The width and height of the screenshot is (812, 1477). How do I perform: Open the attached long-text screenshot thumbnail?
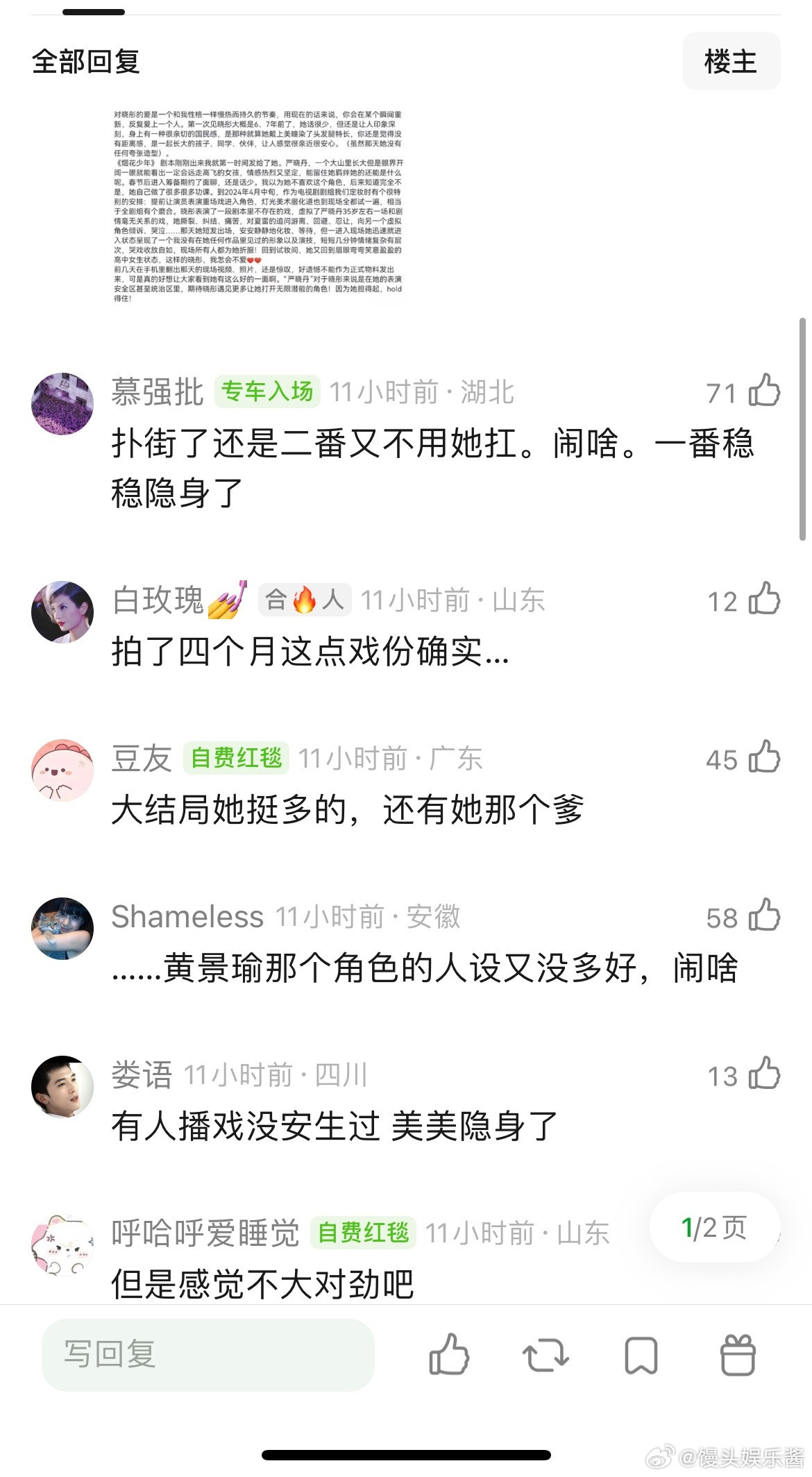(260, 205)
